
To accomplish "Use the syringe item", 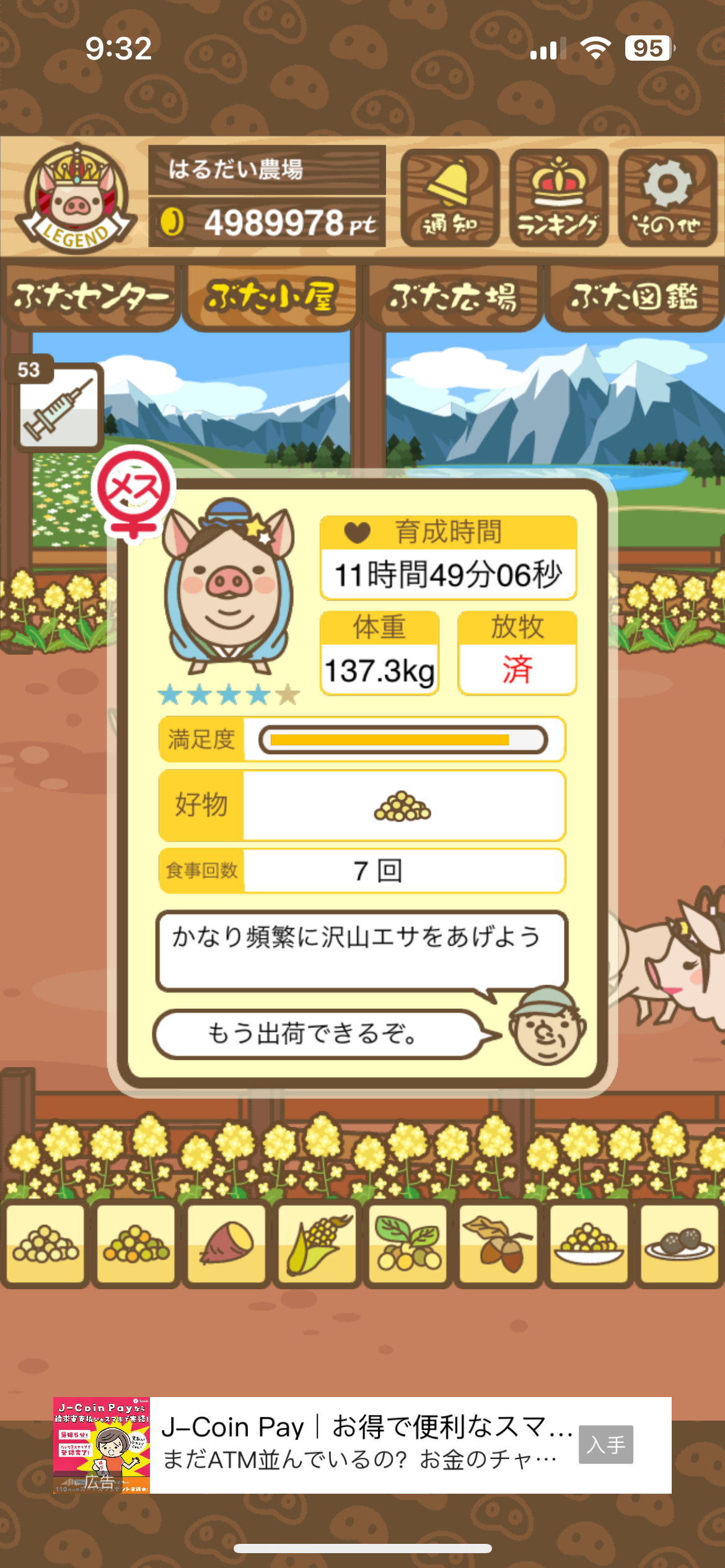I will point(59,407).
